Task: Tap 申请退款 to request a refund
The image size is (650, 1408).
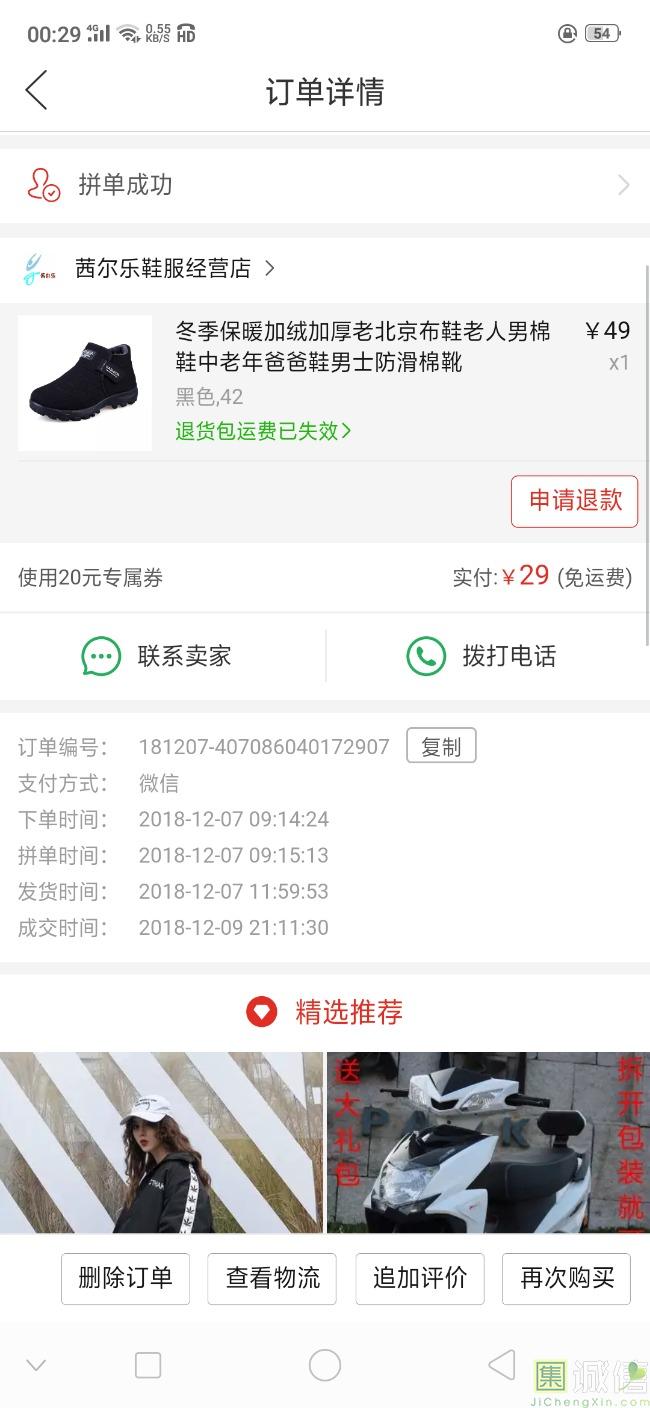Action: click(x=574, y=501)
